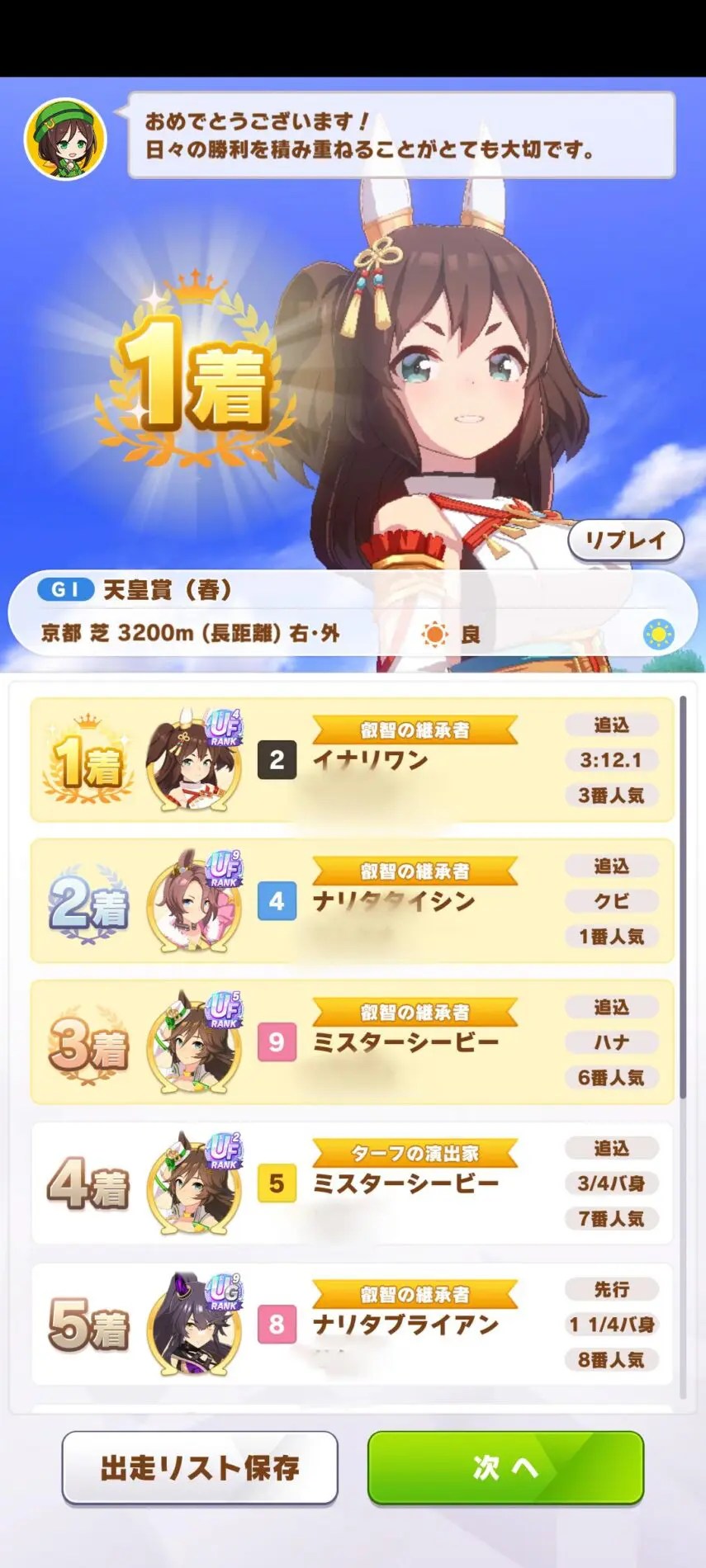Open 1st place イナリワン result row

352,760
